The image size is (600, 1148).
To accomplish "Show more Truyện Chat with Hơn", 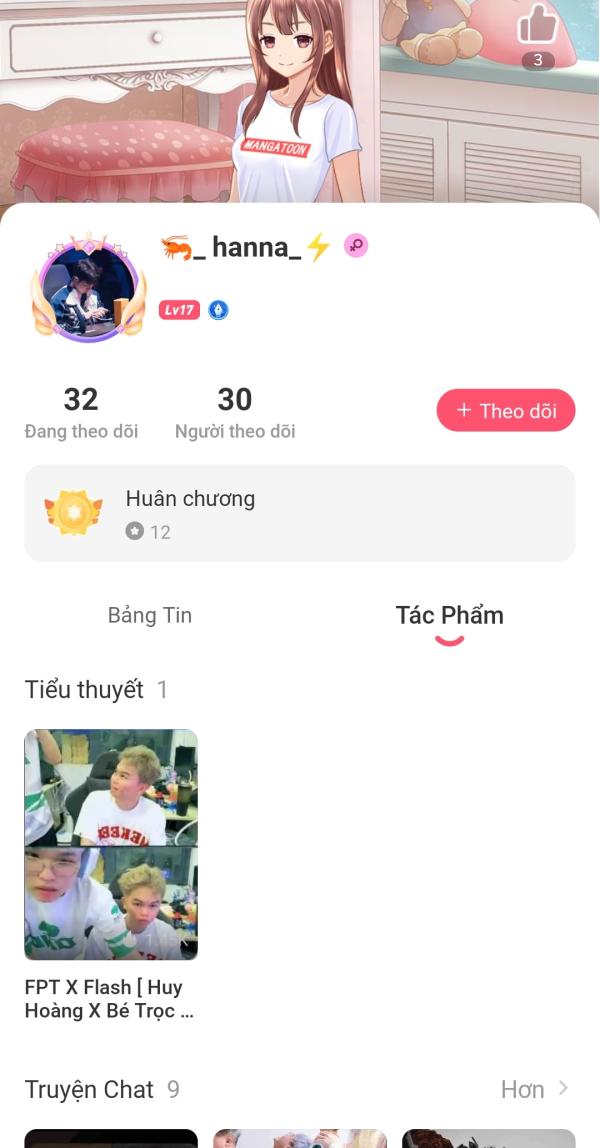I will (x=534, y=1089).
